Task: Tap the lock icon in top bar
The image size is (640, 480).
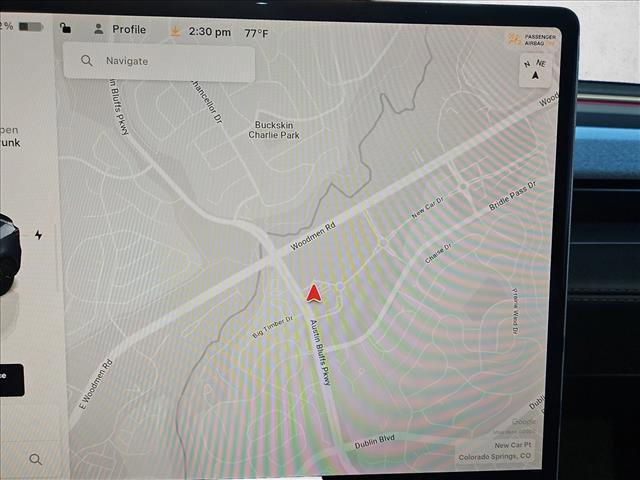Action: [x=65, y=30]
